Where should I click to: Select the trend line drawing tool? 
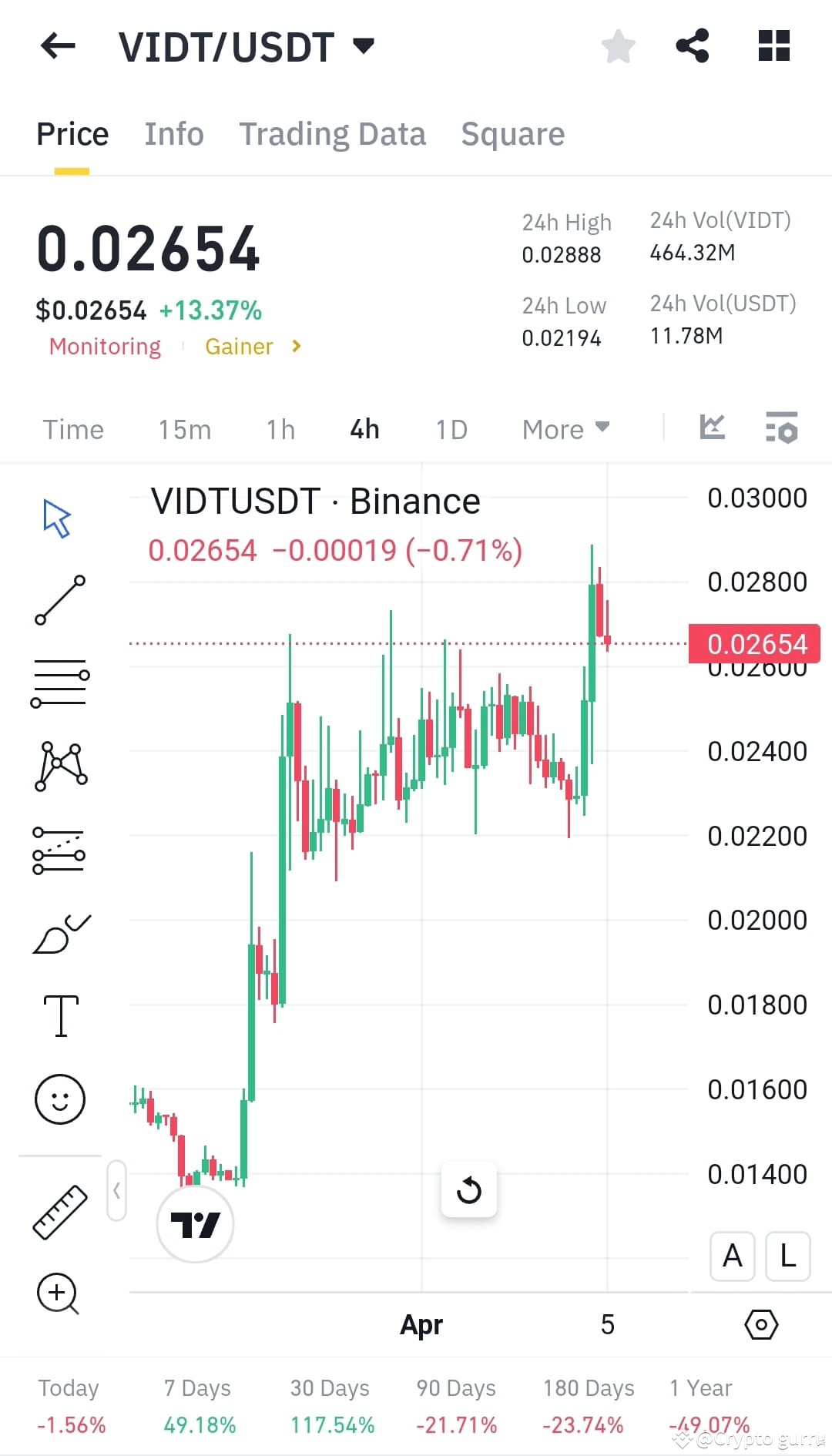60,601
